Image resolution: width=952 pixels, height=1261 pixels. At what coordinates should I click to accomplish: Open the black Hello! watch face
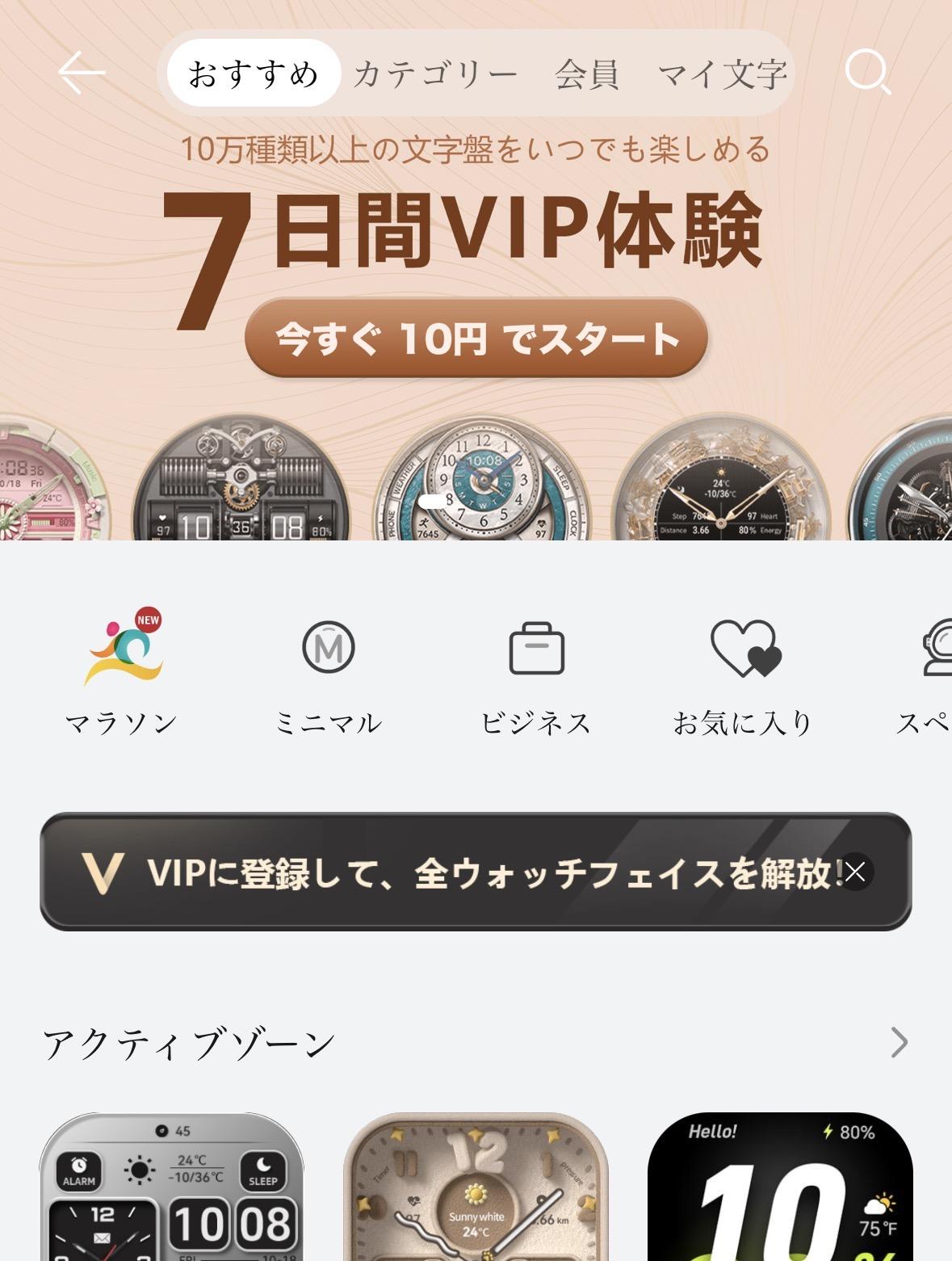click(780, 1187)
